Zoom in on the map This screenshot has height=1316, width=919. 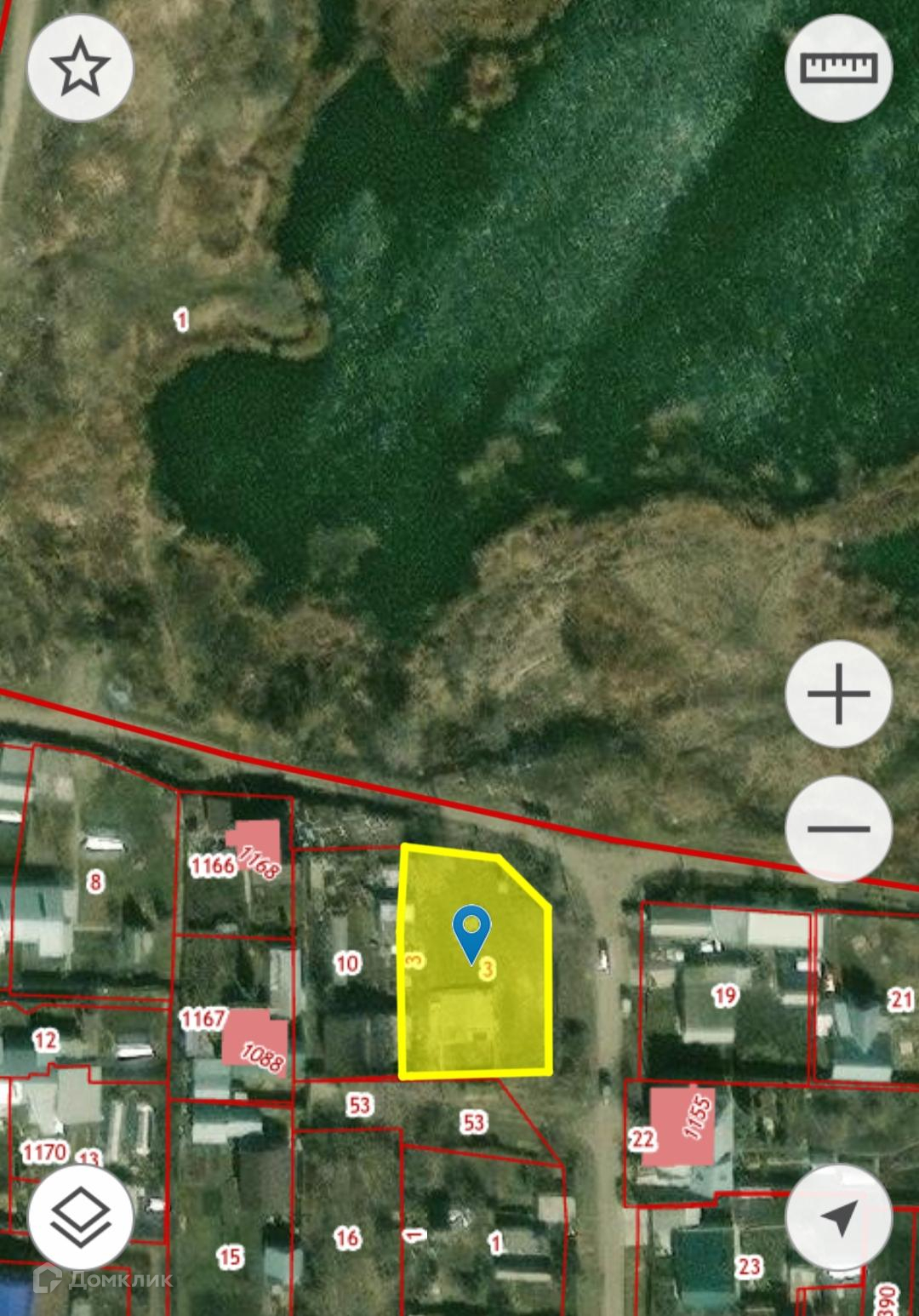838,694
